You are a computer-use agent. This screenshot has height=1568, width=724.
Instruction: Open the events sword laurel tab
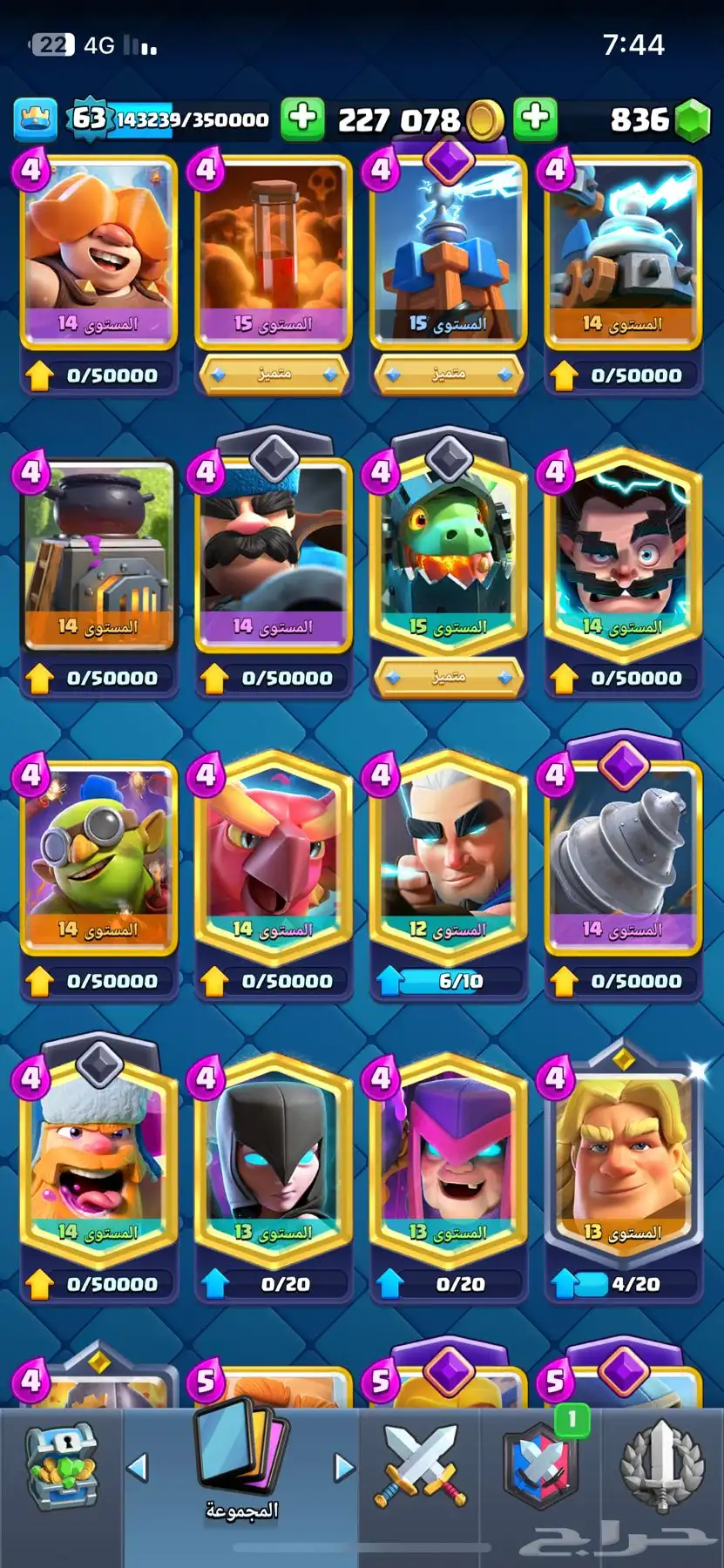[661, 1468]
